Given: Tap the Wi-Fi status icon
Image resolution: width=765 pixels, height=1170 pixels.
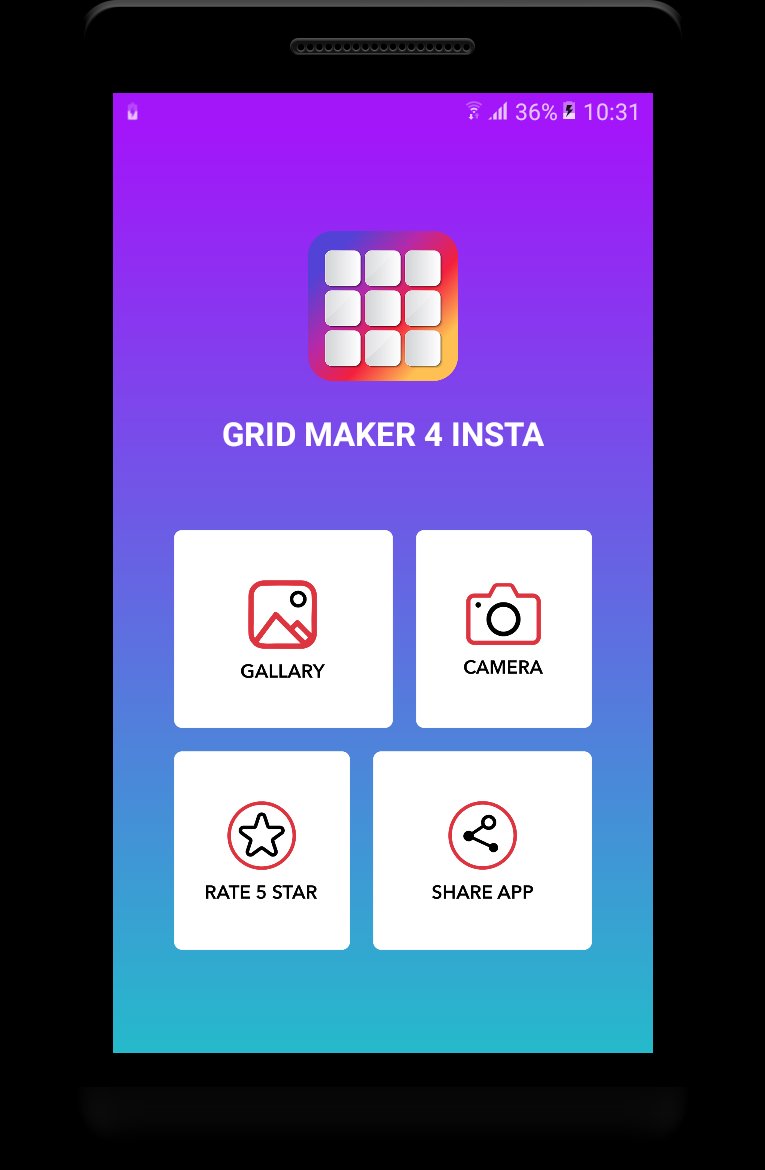Looking at the screenshot, I should tap(471, 112).
